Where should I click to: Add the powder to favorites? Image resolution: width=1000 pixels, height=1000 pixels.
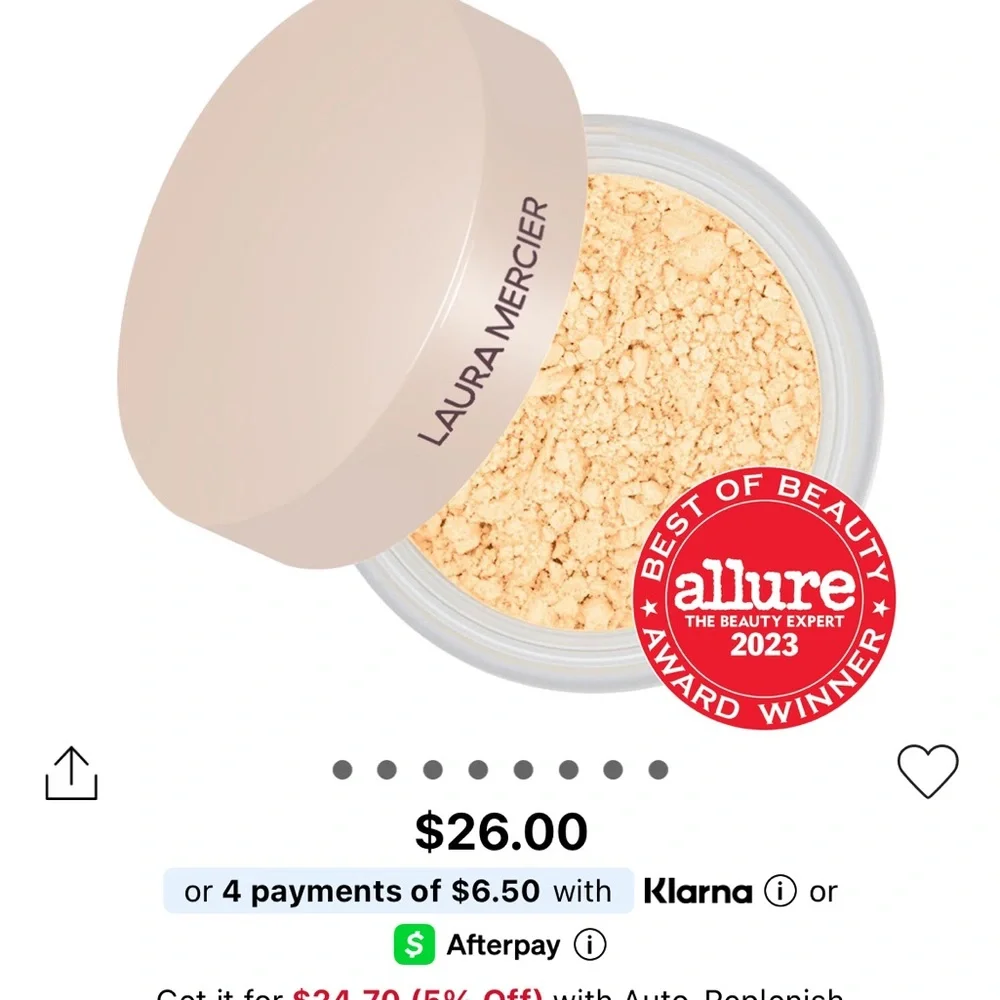(x=927, y=771)
